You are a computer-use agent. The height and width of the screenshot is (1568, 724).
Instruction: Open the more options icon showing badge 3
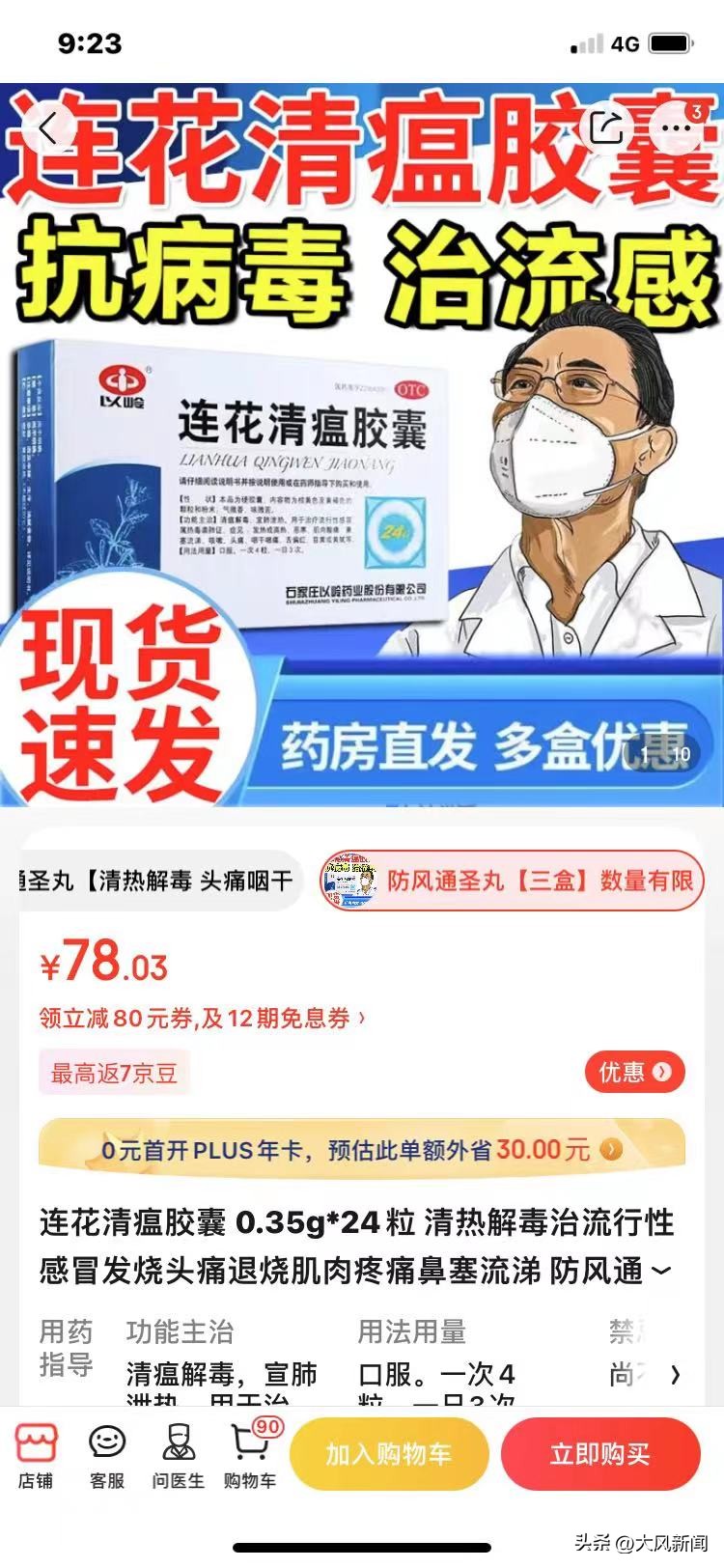tap(676, 126)
